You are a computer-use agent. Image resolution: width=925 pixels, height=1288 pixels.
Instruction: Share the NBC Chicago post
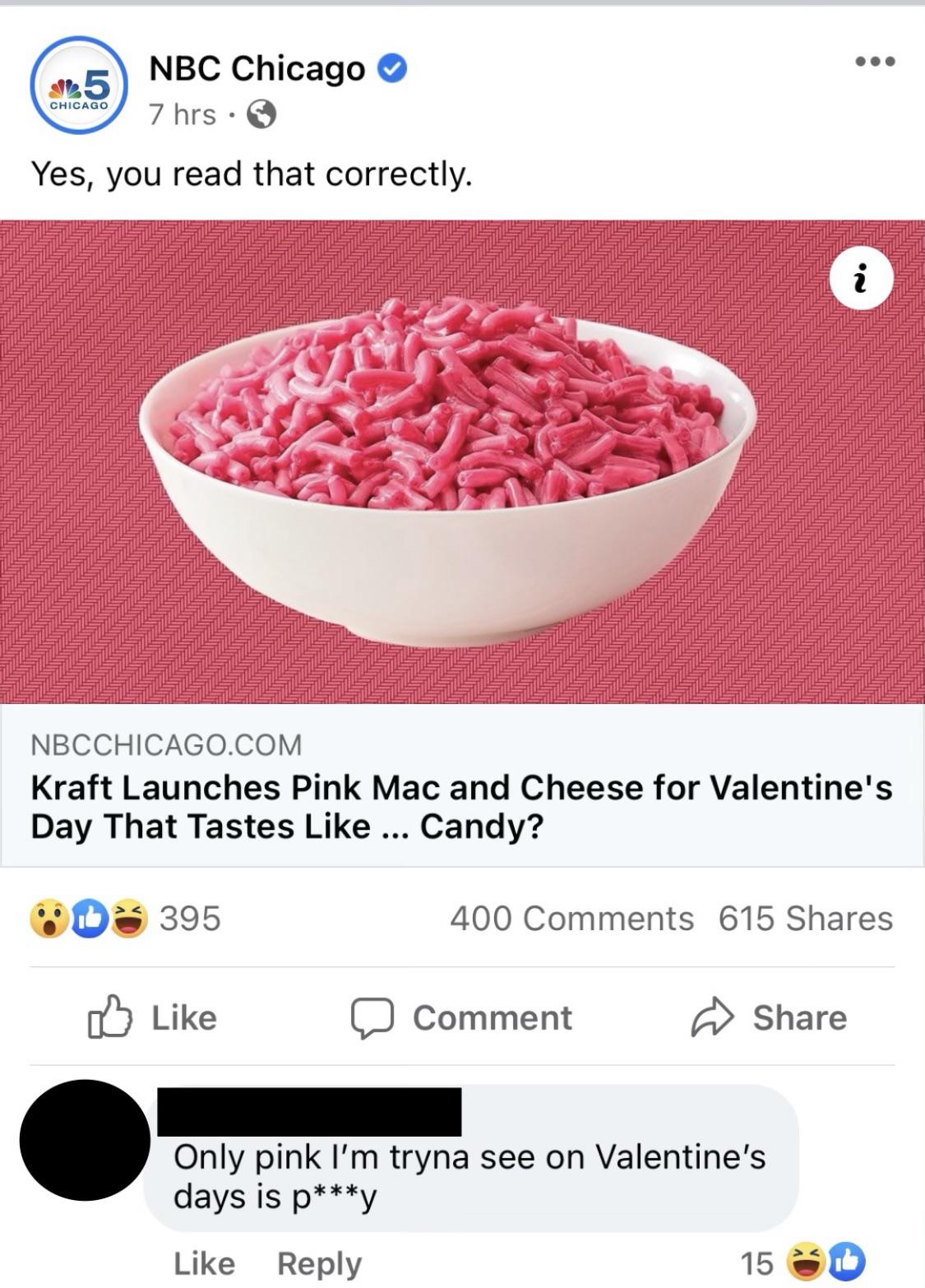tap(769, 1017)
